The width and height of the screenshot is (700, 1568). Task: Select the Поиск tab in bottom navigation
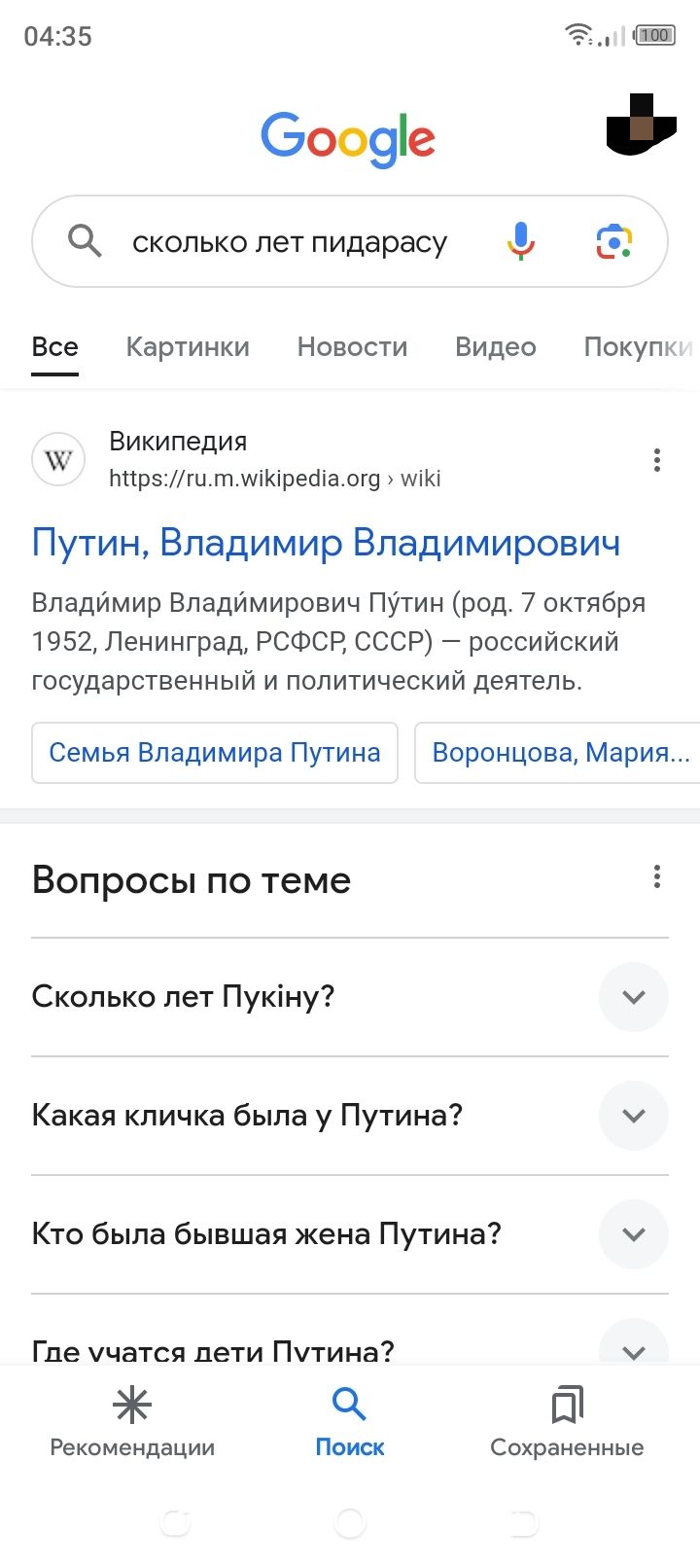(x=350, y=1421)
